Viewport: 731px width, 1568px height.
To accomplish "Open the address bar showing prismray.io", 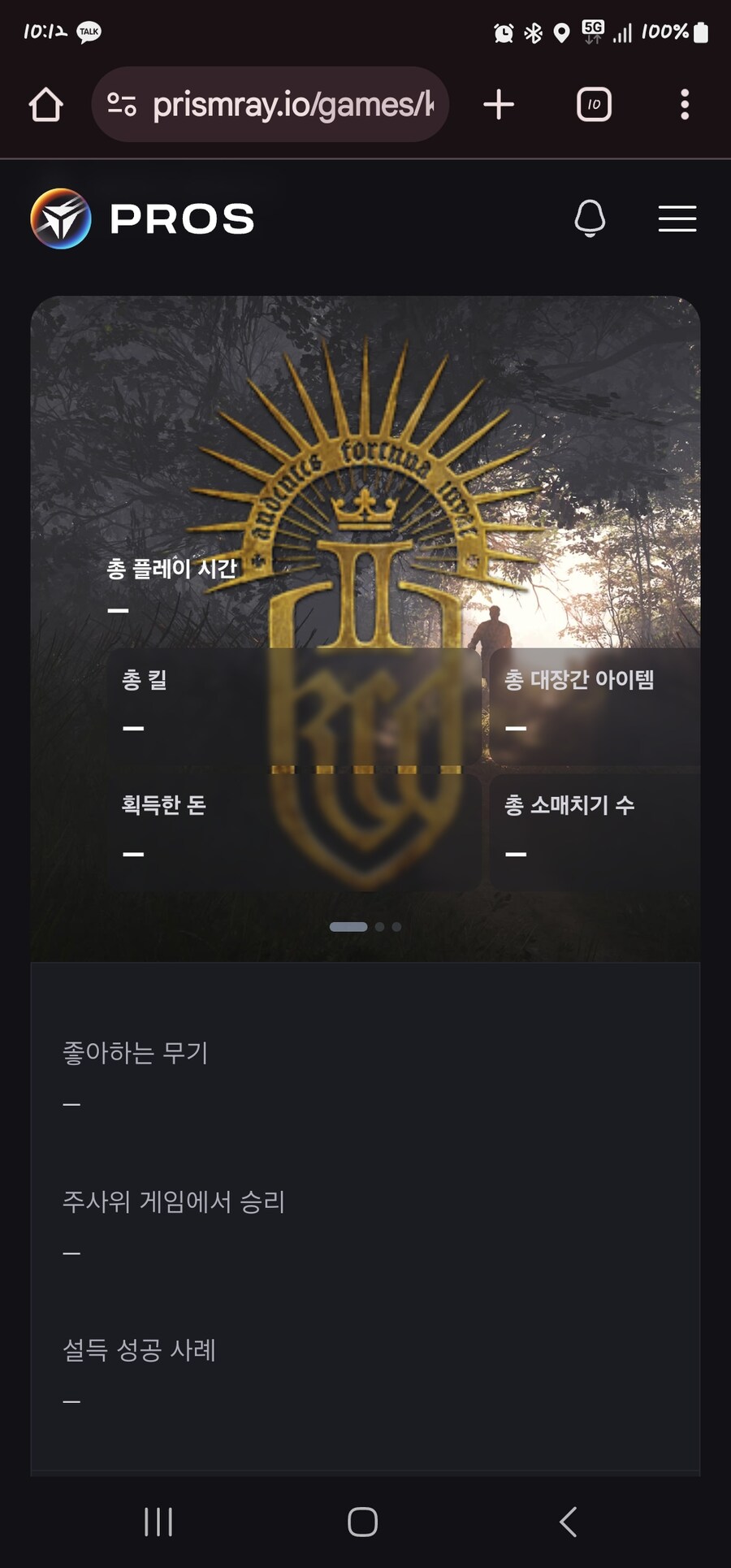I will [292, 104].
